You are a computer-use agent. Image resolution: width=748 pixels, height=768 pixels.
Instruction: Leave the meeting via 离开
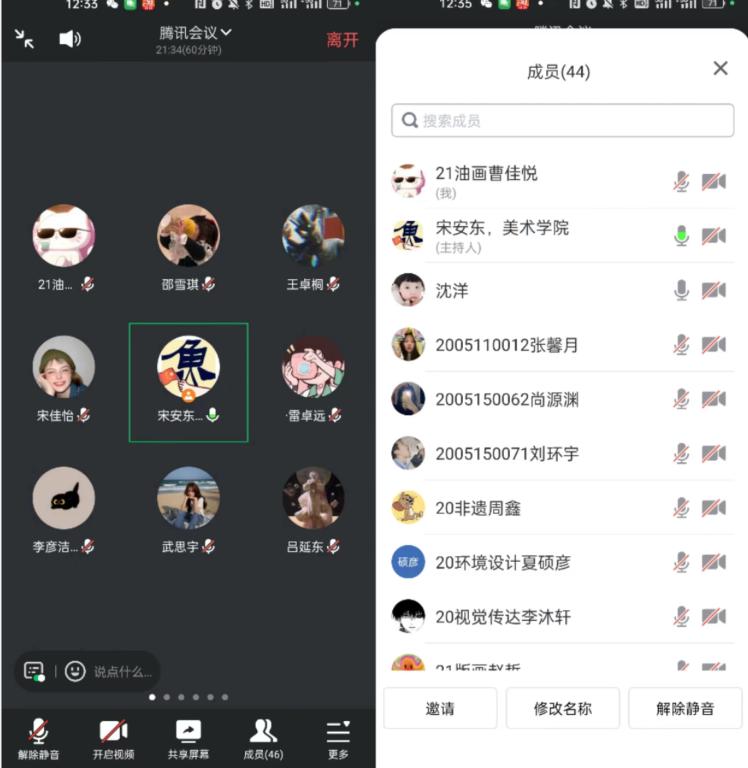point(342,40)
